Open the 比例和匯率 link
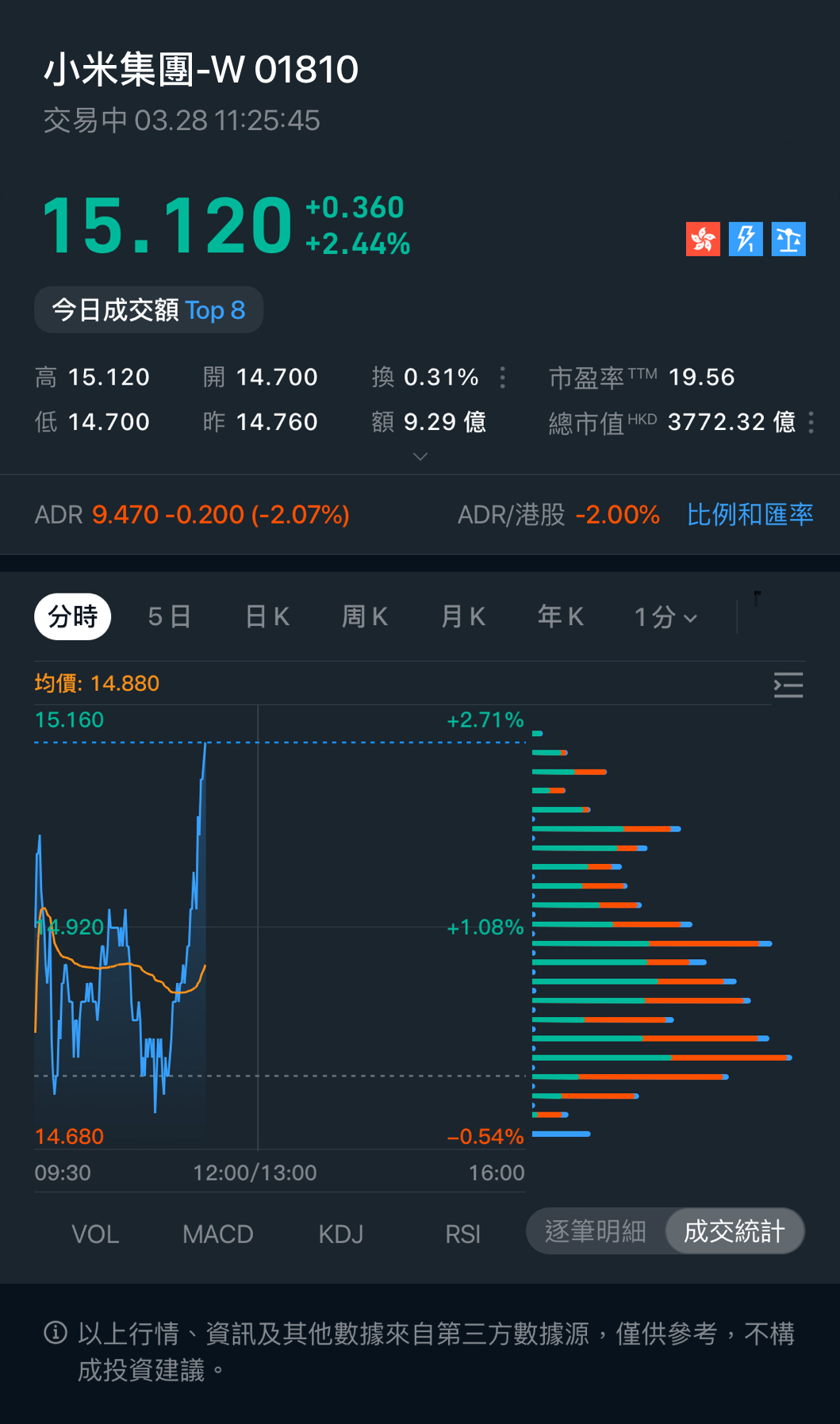Screen dimensions: 840x1424 coord(750,515)
